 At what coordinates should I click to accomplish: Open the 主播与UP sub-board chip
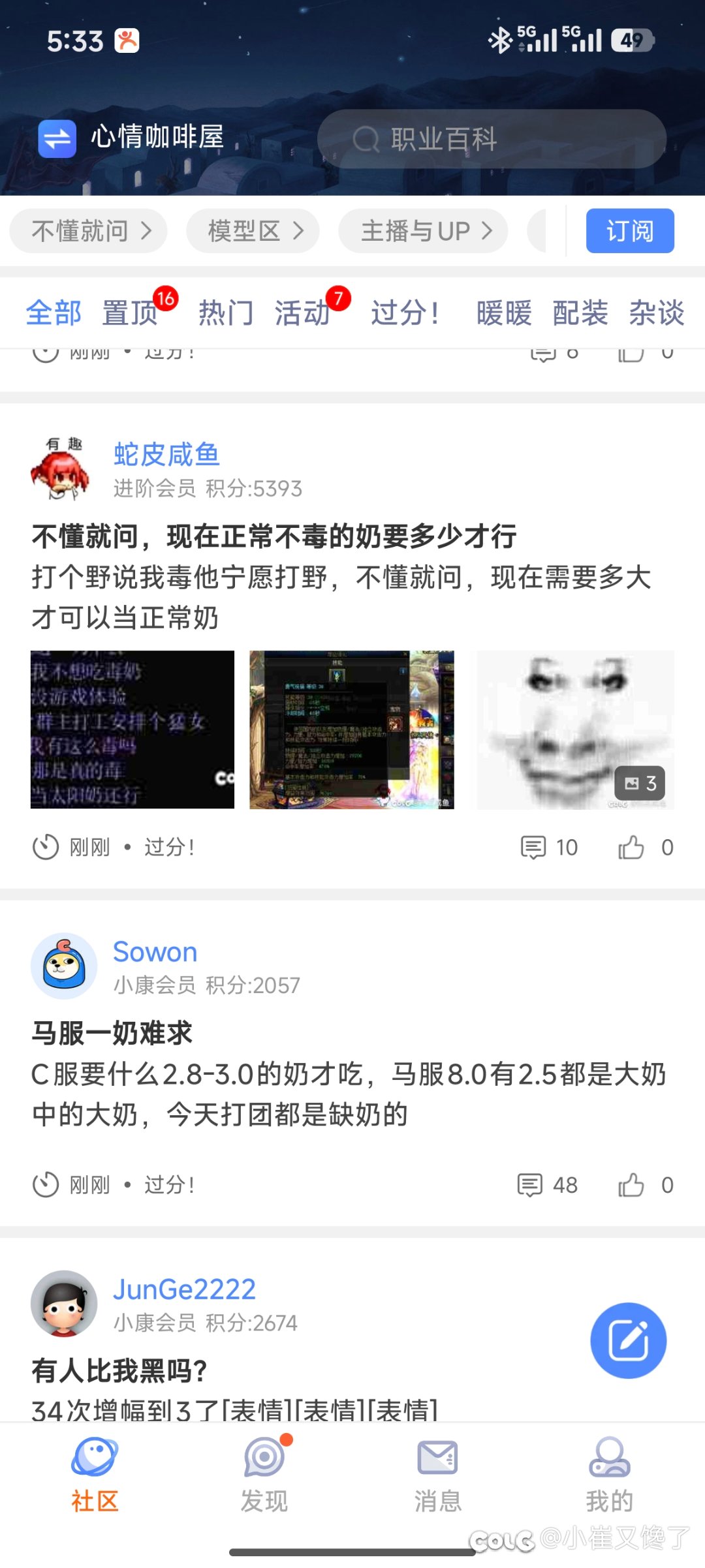click(x=423, y=231)
